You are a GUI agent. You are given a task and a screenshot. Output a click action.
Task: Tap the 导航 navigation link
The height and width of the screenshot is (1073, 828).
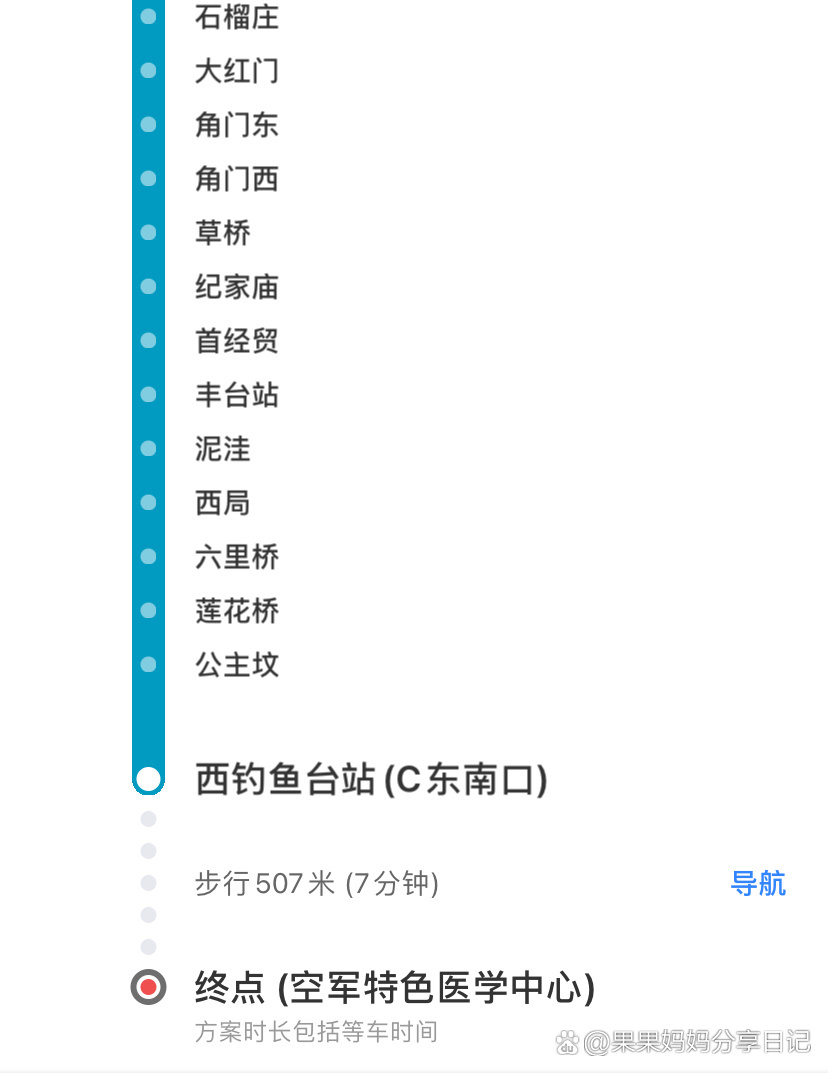[758, 883]
